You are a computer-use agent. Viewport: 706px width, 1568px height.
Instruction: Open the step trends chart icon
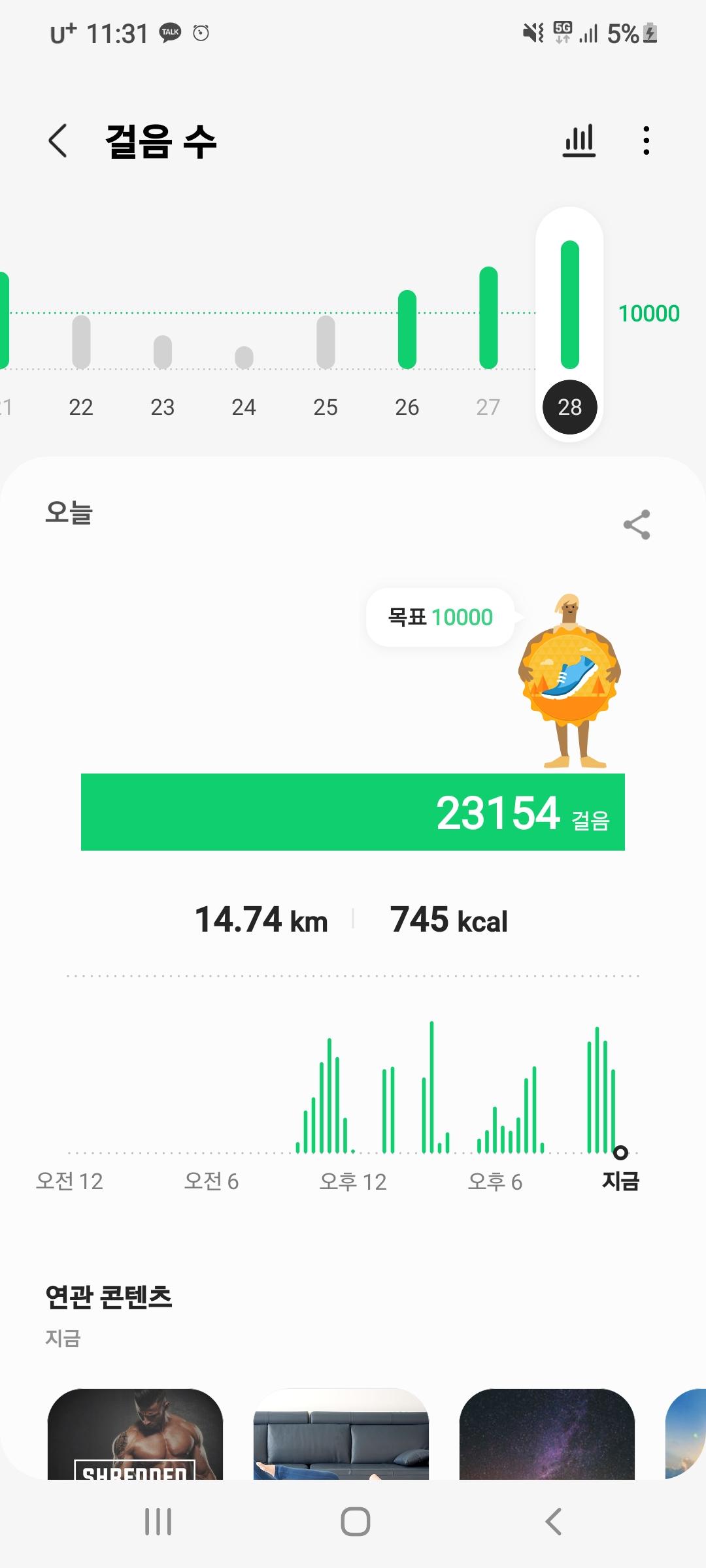pyautogui.click(x=579, y=140)
